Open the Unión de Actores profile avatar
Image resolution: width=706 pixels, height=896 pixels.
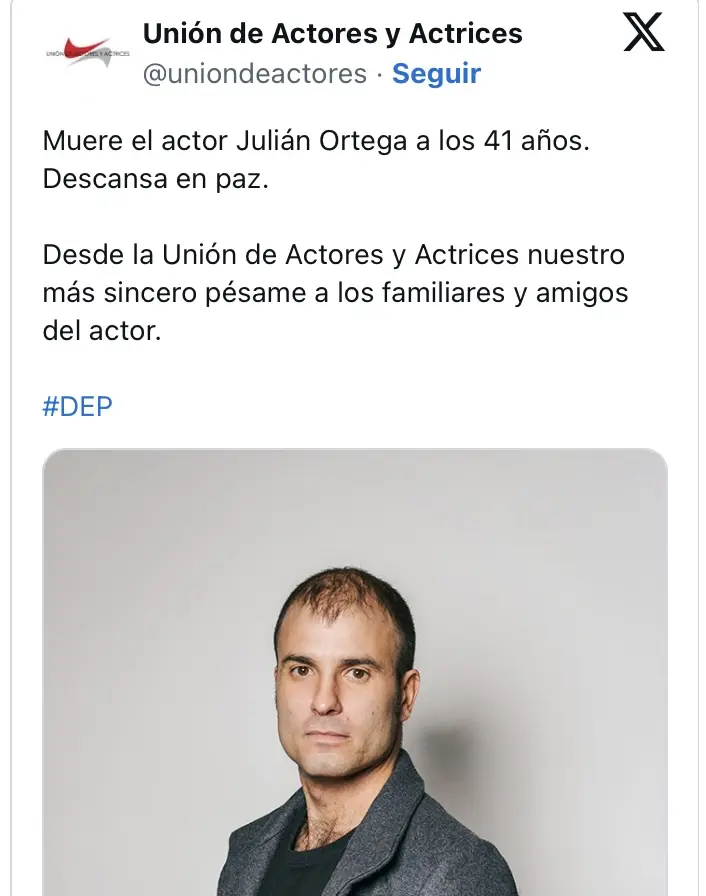89,54
